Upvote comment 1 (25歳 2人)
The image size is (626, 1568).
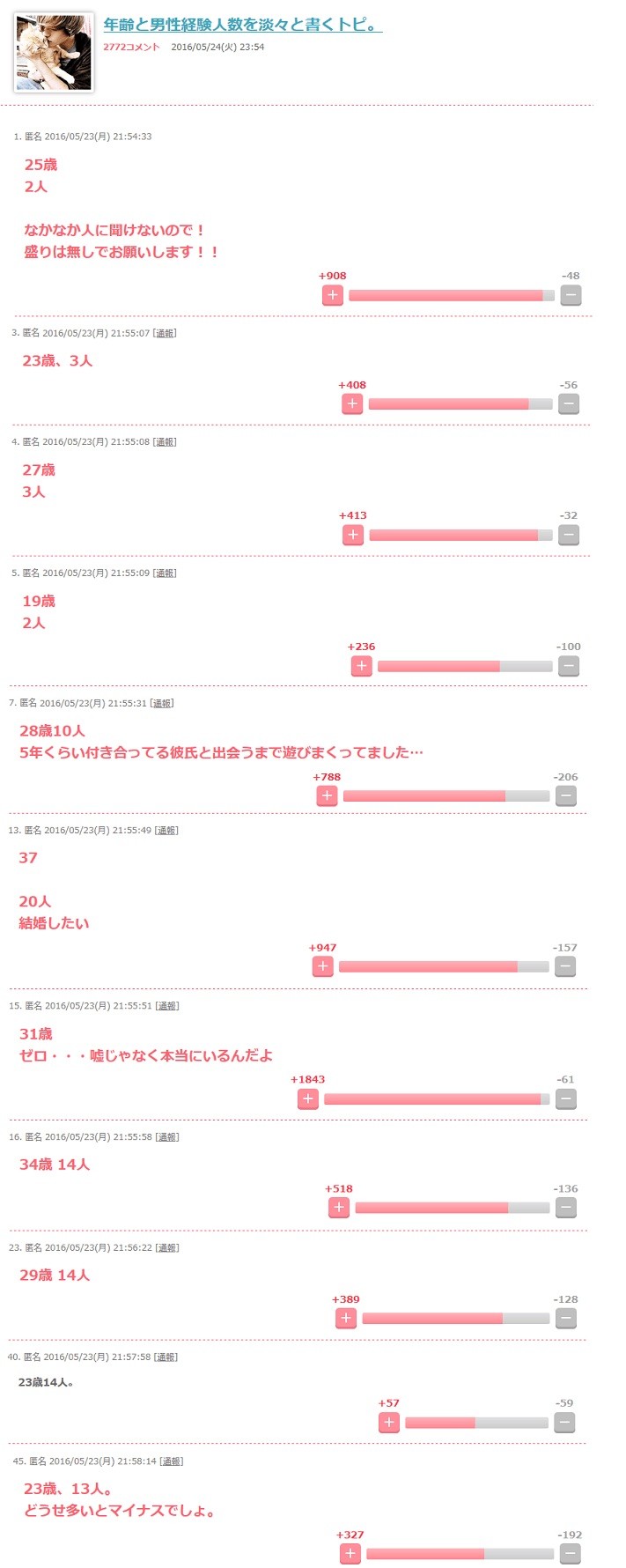(x=333, y=295)
